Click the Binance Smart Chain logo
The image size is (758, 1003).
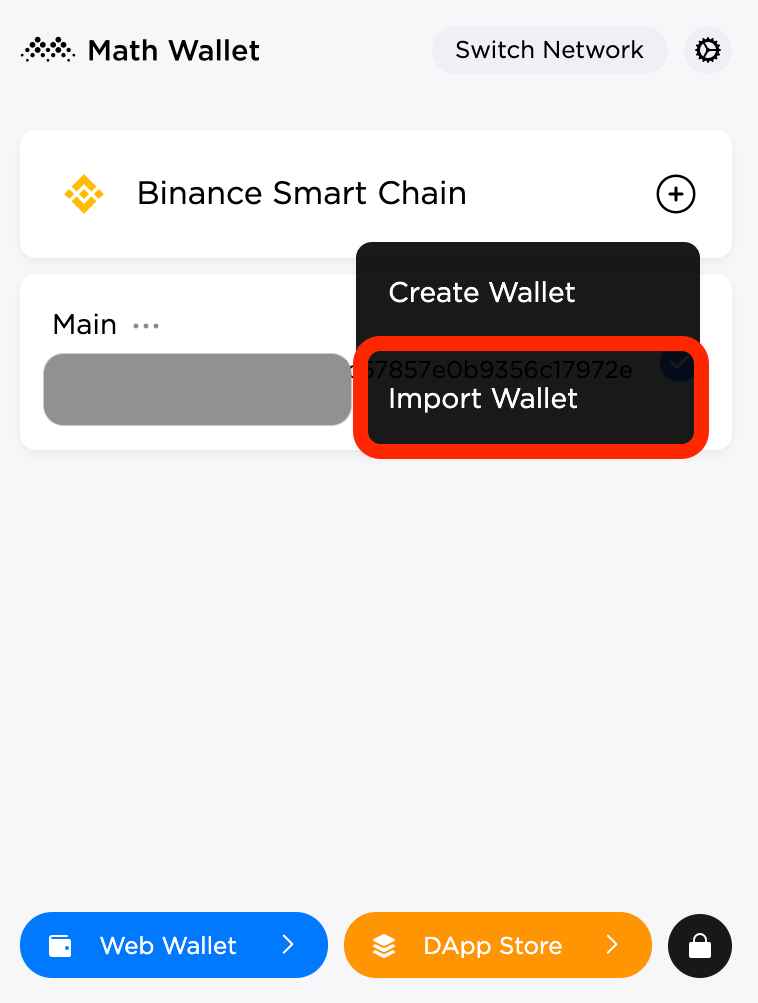click(86, 193)
